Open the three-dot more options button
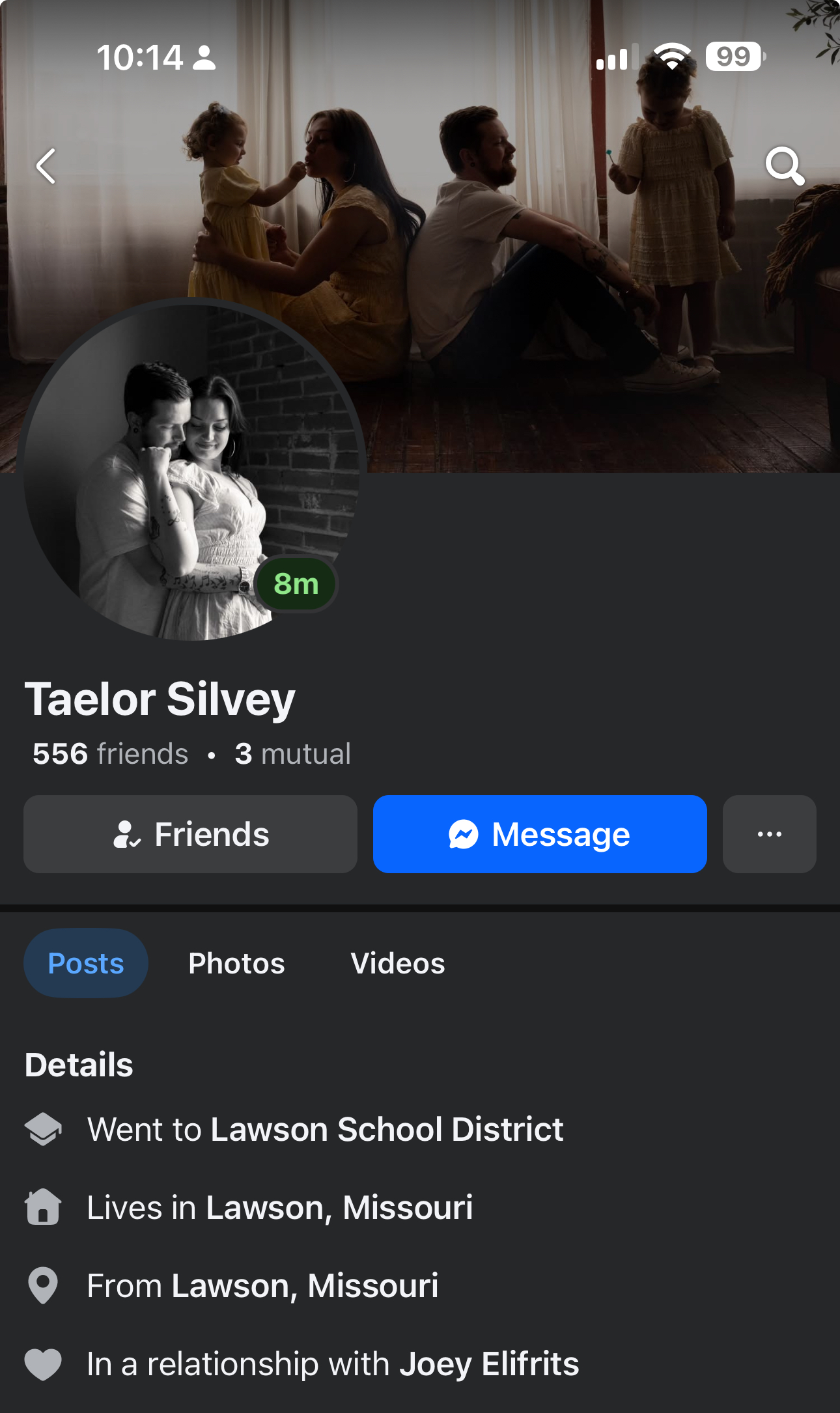 coord(769,834)
